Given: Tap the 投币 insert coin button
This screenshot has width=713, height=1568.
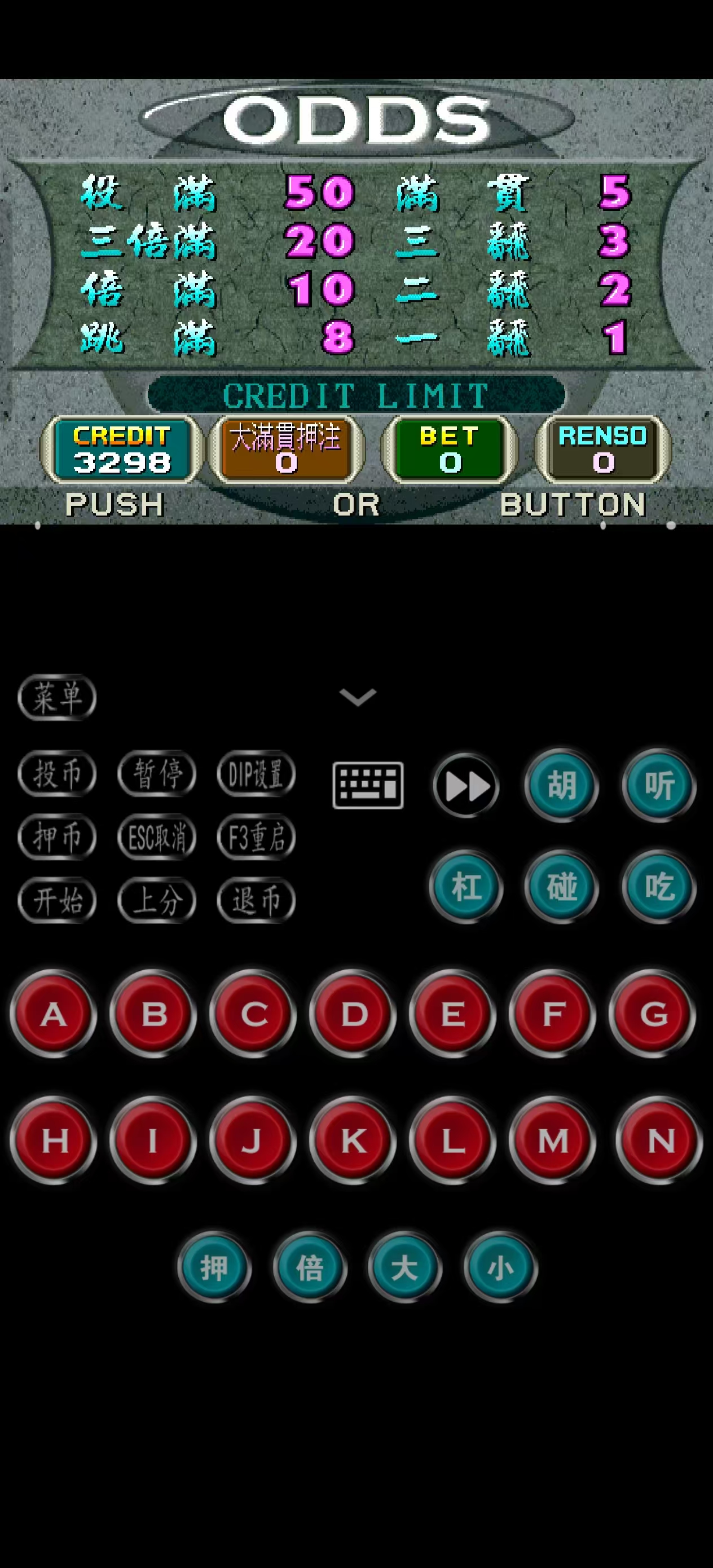Looking at the screenshot, I should click(56, 774).
